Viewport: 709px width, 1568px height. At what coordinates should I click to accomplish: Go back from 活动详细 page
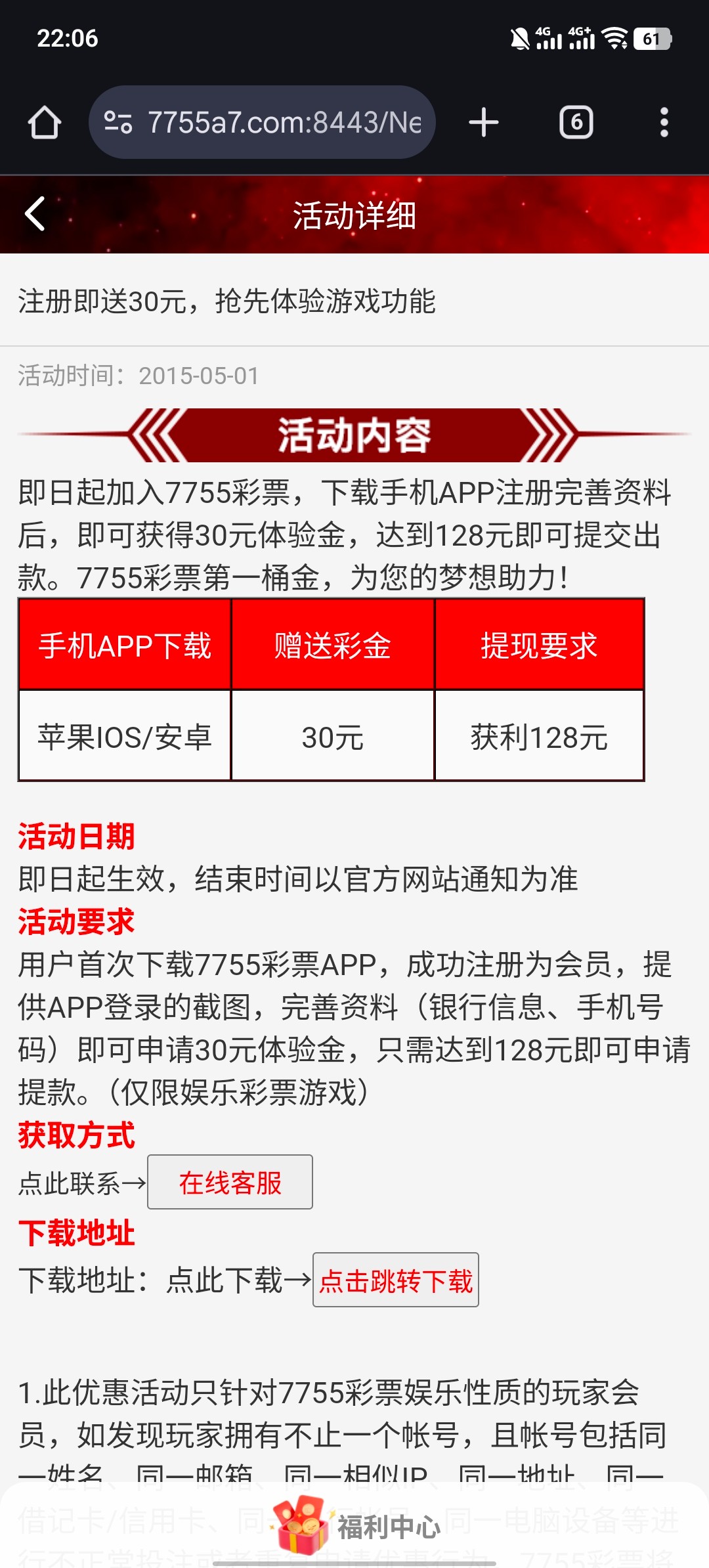coord(35,214)
